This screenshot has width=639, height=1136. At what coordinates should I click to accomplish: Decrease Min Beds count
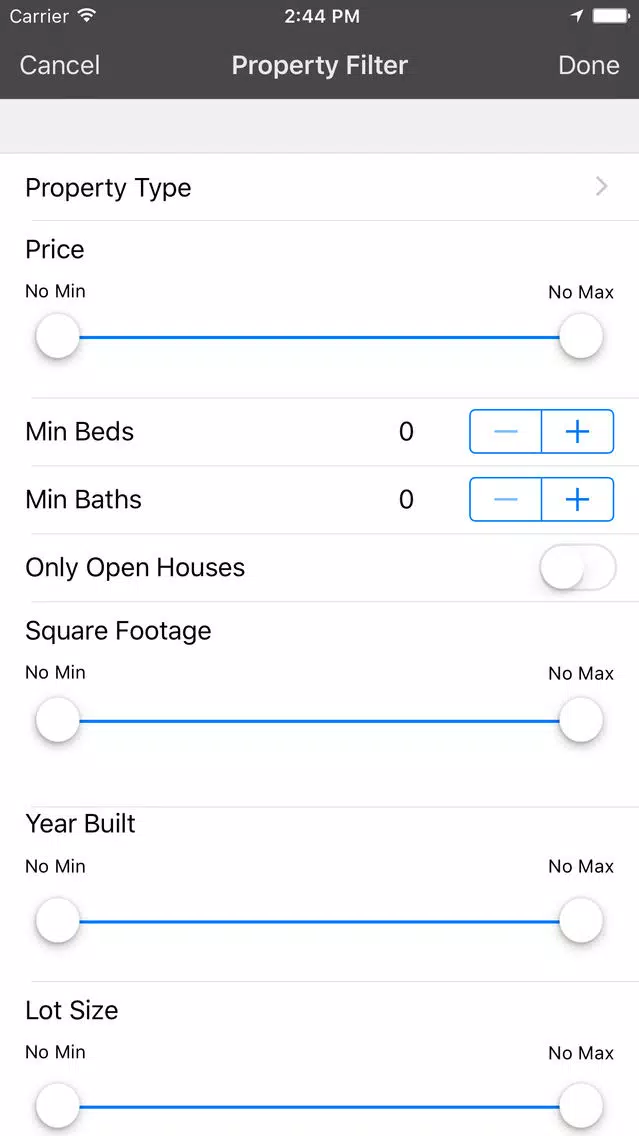[506, 432]
